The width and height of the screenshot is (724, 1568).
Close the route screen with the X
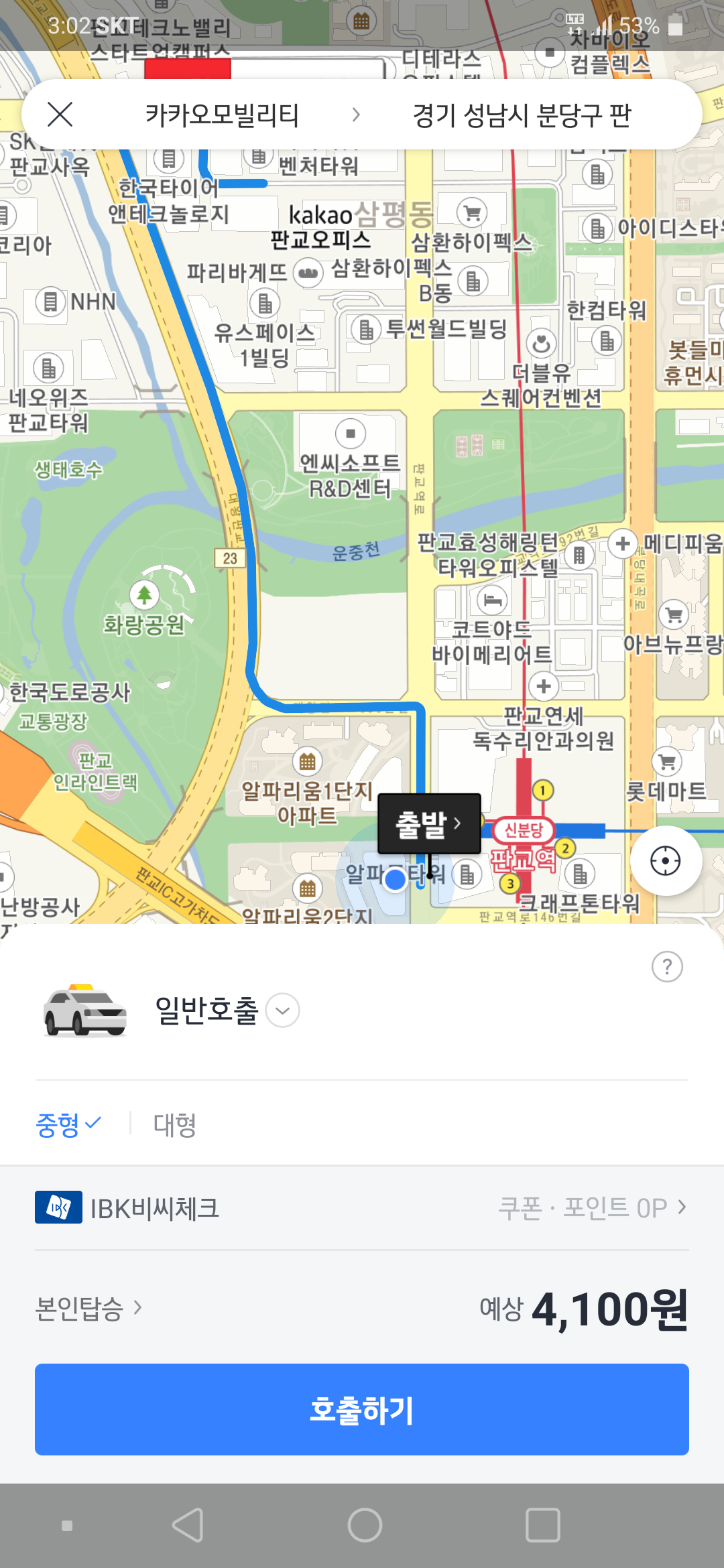pos(61,114)
